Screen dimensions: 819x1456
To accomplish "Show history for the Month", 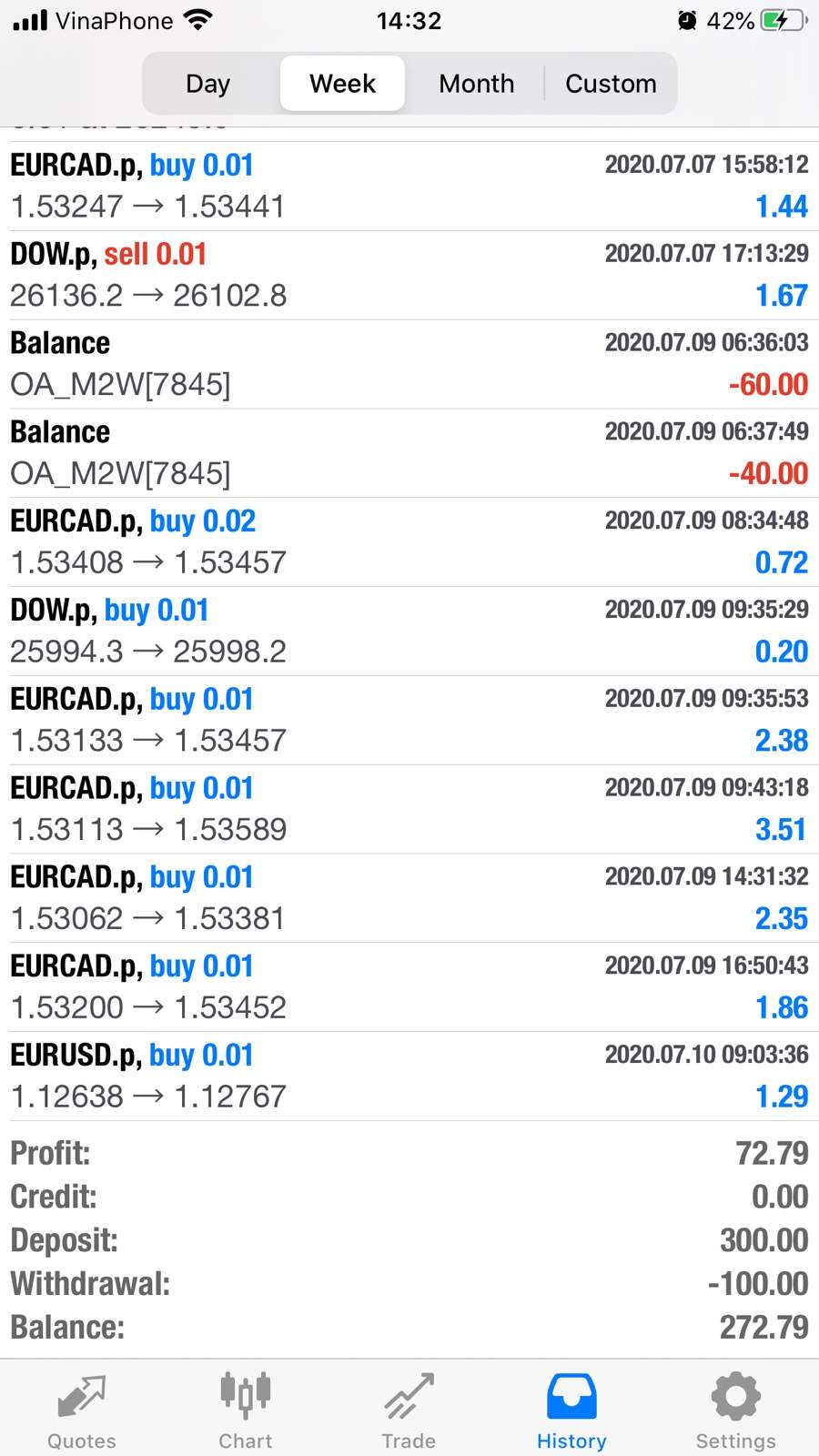I will pos(476,84).
